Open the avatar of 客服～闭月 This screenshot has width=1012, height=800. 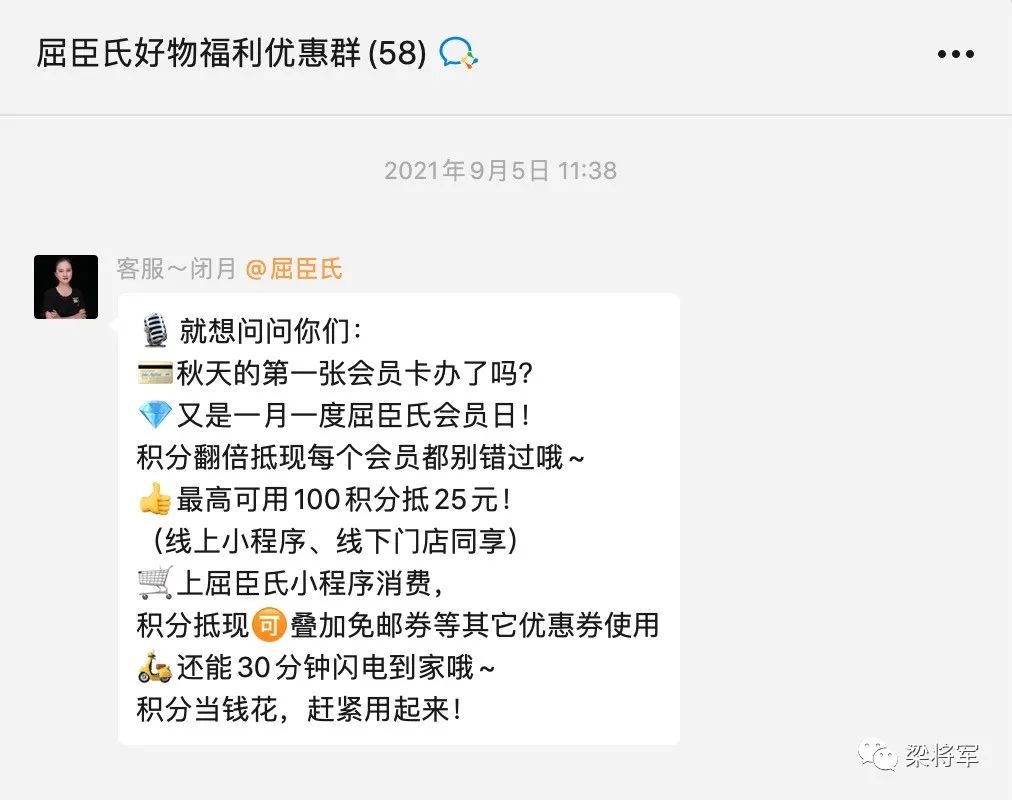coord(66,287)
